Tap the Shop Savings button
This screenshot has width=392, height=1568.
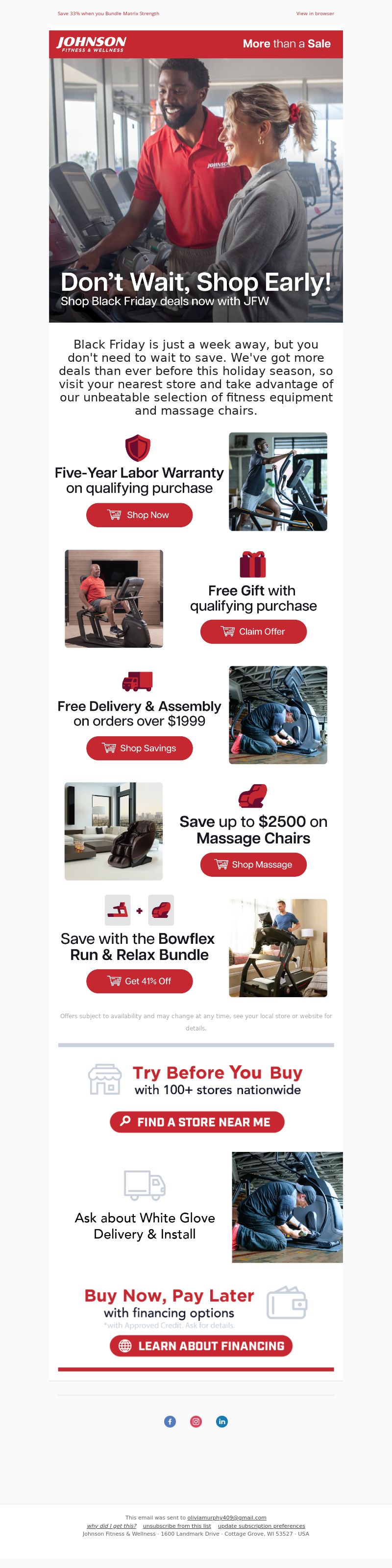point(139,748)
